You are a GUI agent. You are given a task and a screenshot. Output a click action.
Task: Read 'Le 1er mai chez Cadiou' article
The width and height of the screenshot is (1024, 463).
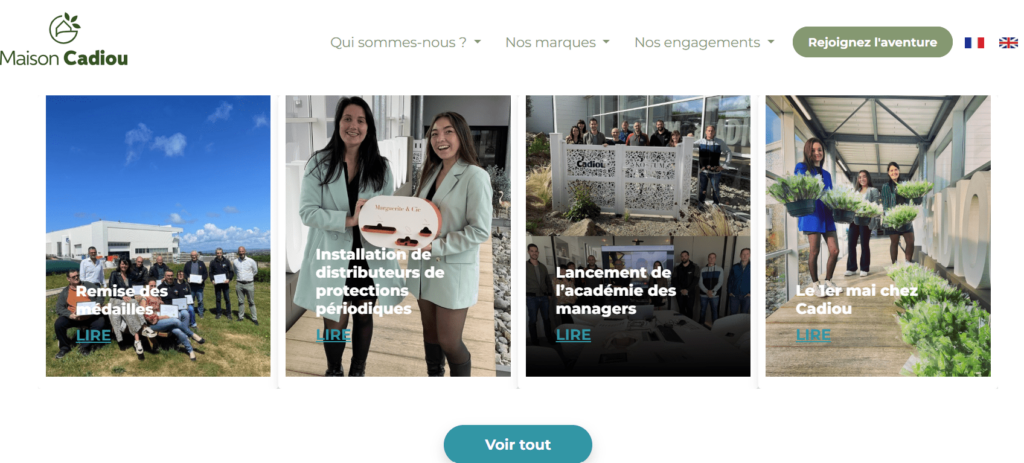point(813,335)
